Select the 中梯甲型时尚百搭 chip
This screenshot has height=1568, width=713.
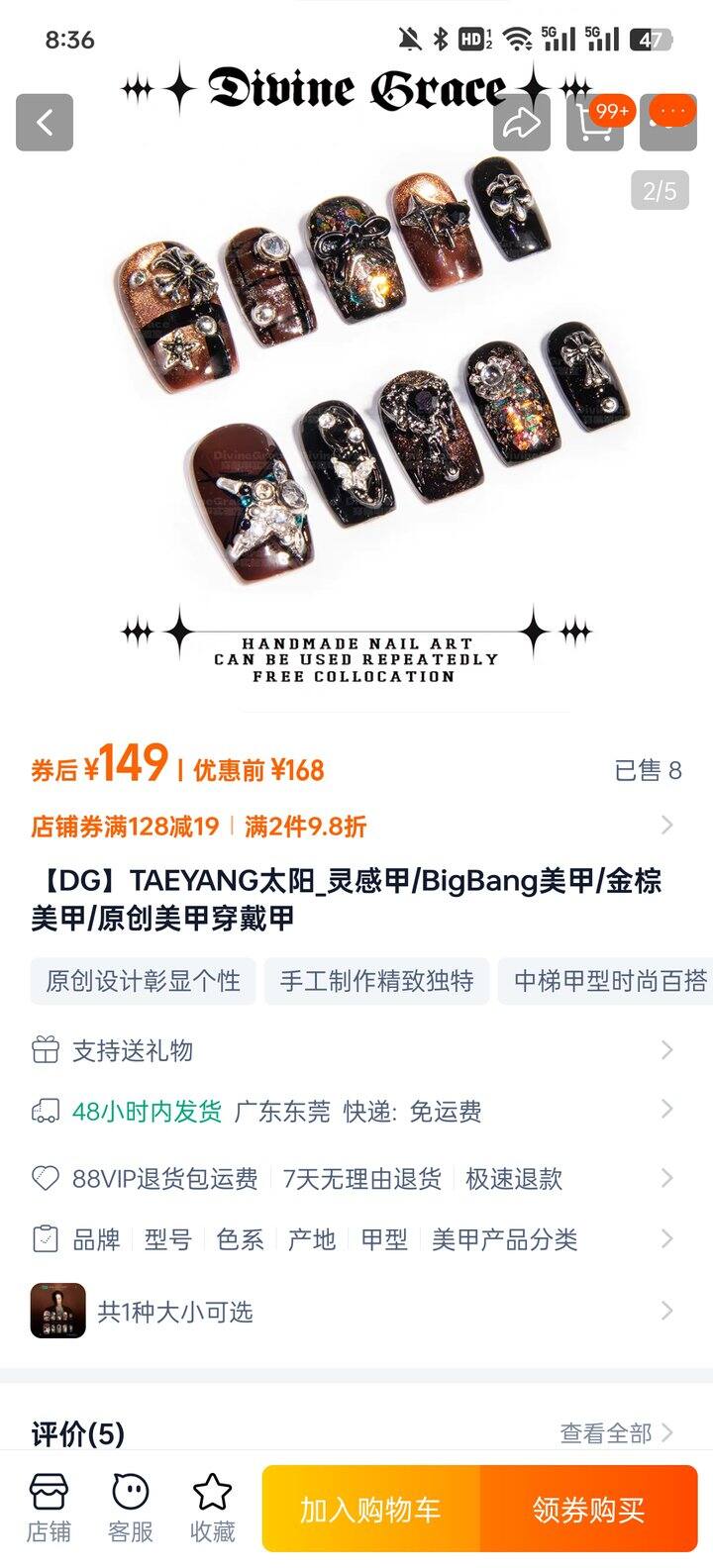tap(608, 981)
